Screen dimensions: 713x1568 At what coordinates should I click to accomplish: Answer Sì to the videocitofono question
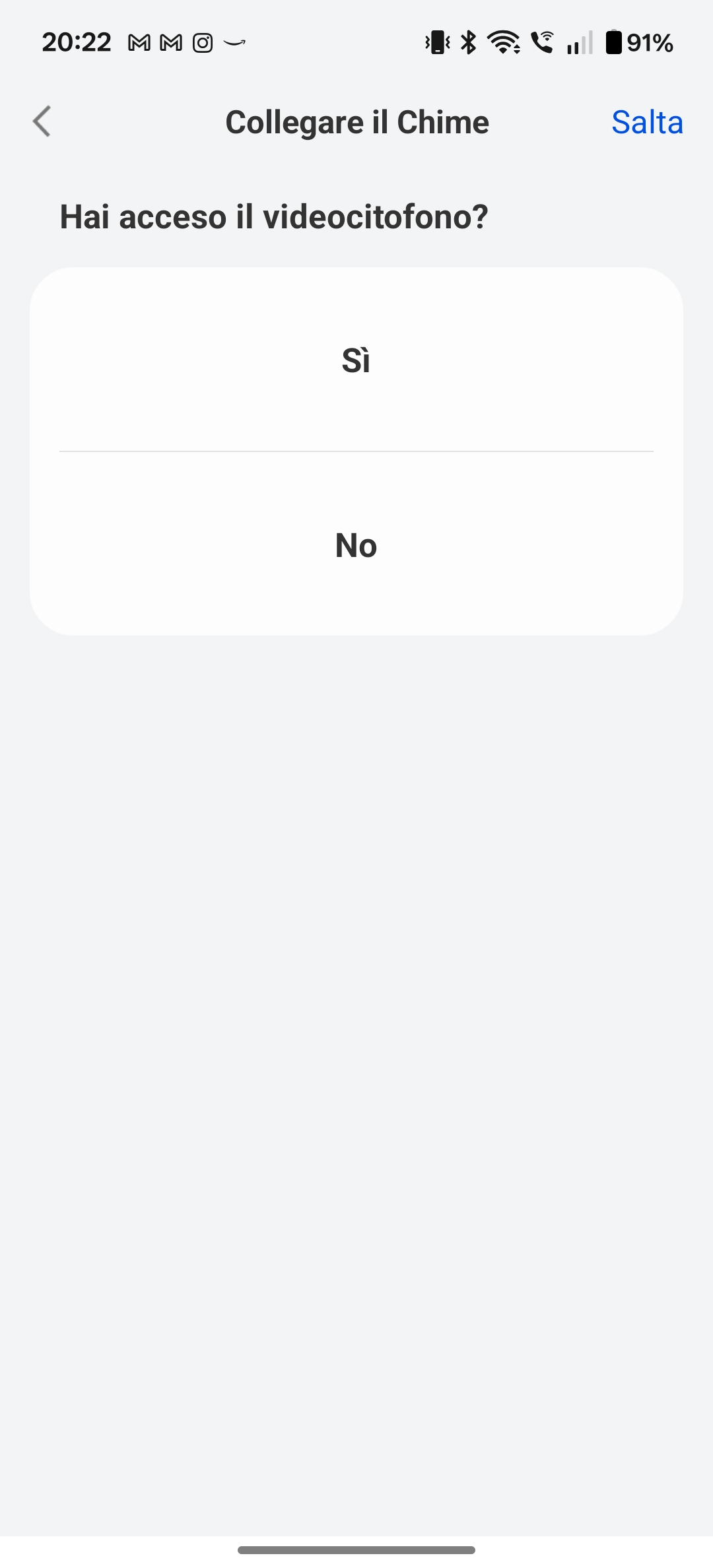356,360
